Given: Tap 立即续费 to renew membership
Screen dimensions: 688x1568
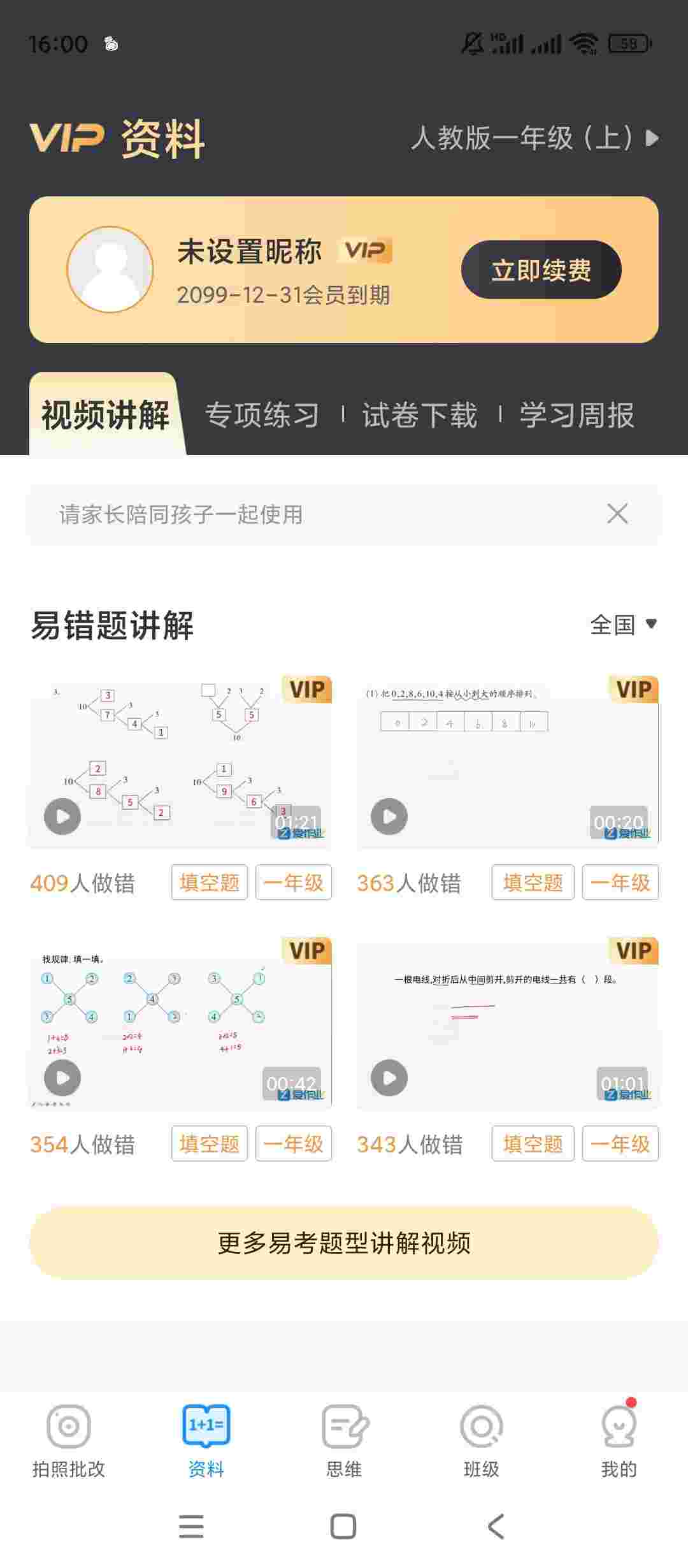Looking at the screenshot, I should point(541,270).
